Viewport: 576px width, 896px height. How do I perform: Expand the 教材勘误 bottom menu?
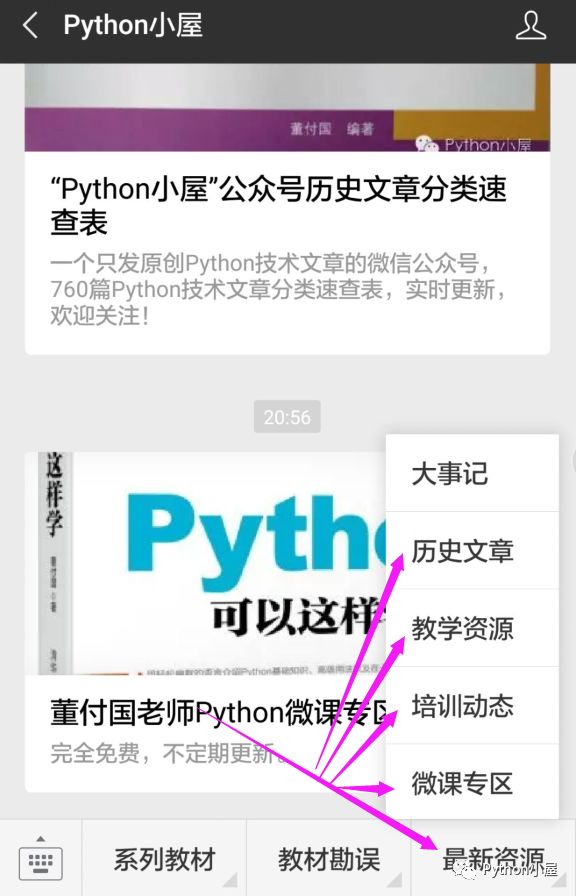coord(329,859)
